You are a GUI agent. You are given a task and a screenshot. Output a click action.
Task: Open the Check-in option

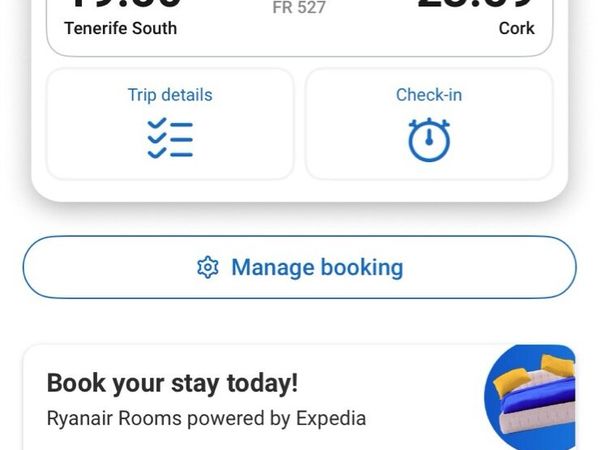point(428,124)
